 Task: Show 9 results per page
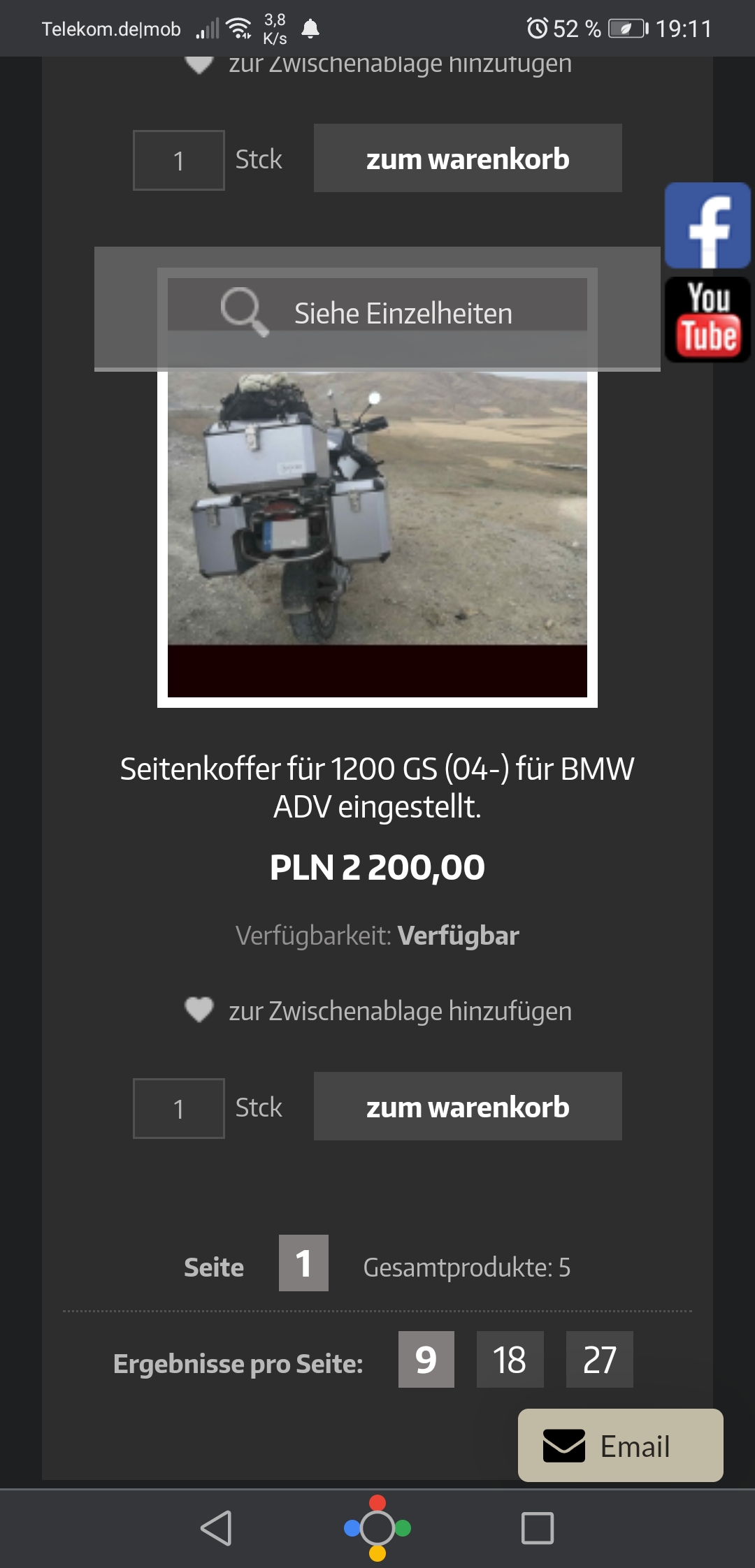[x=426, y=1360]
